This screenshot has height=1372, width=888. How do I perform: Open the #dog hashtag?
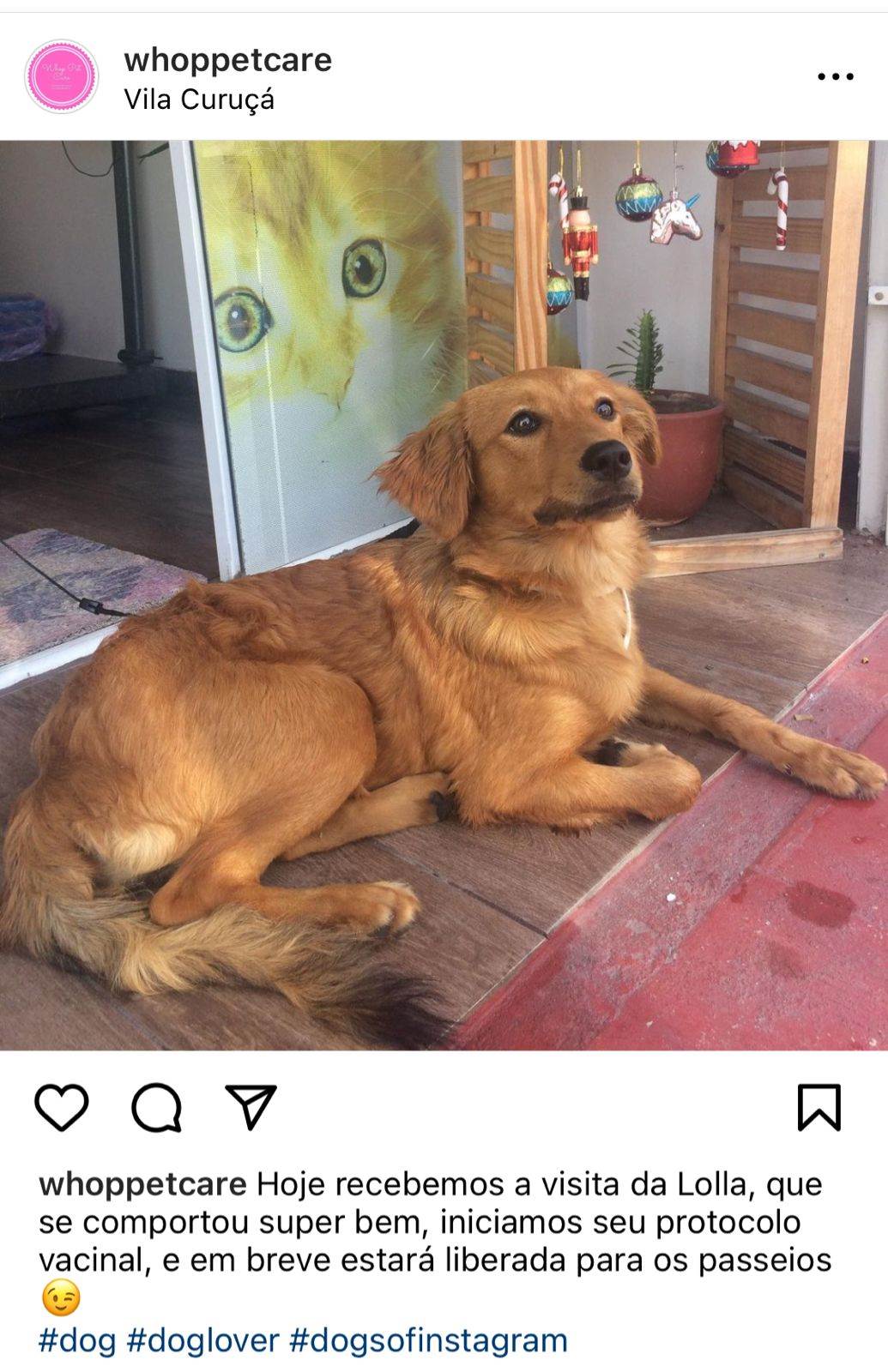(77, 1339)
